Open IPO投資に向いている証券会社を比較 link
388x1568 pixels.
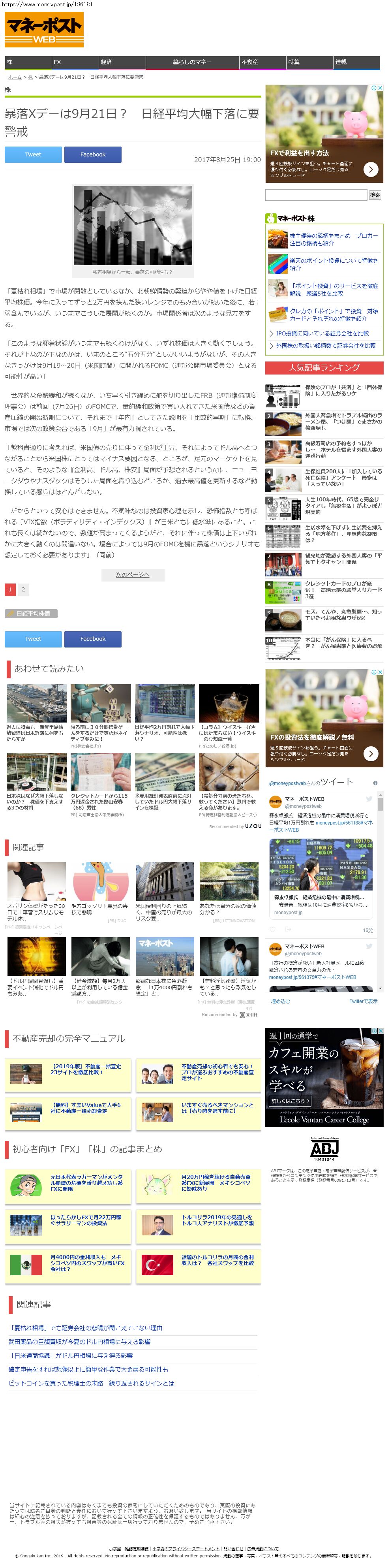pyautogui.click(x=322, y=333)
